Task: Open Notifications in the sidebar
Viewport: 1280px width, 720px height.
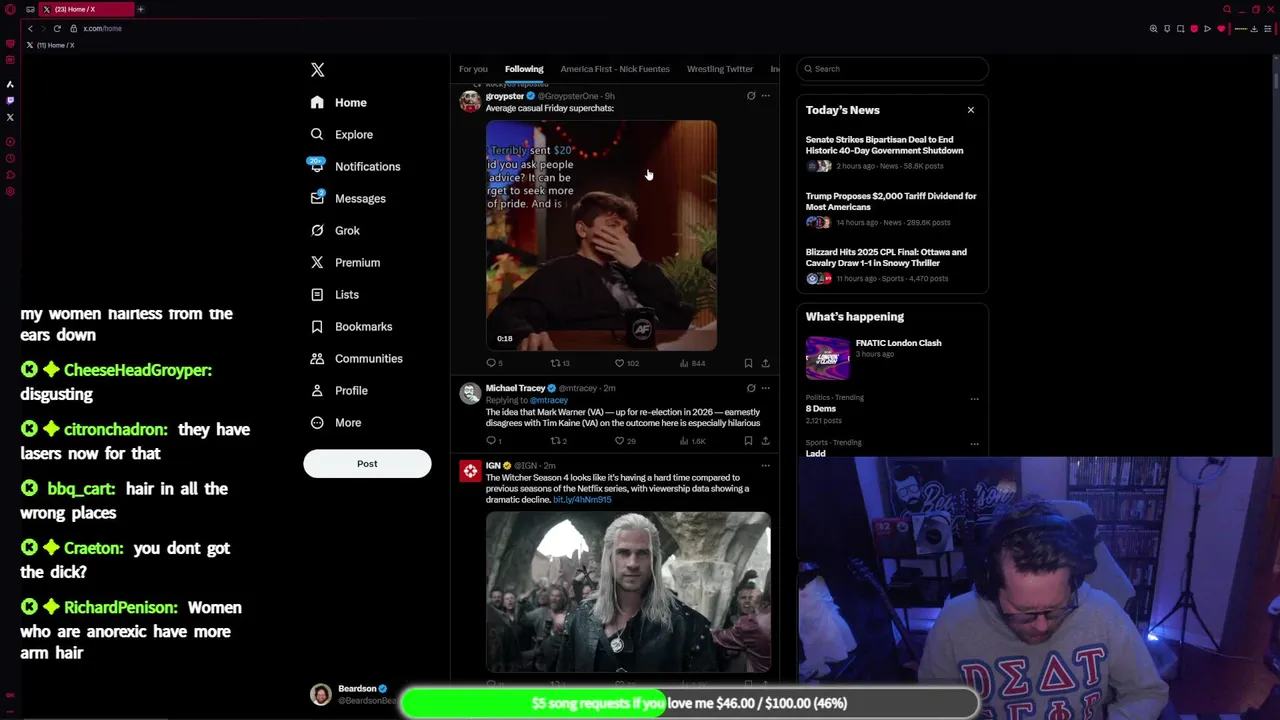Action: (x=366, y=166)
